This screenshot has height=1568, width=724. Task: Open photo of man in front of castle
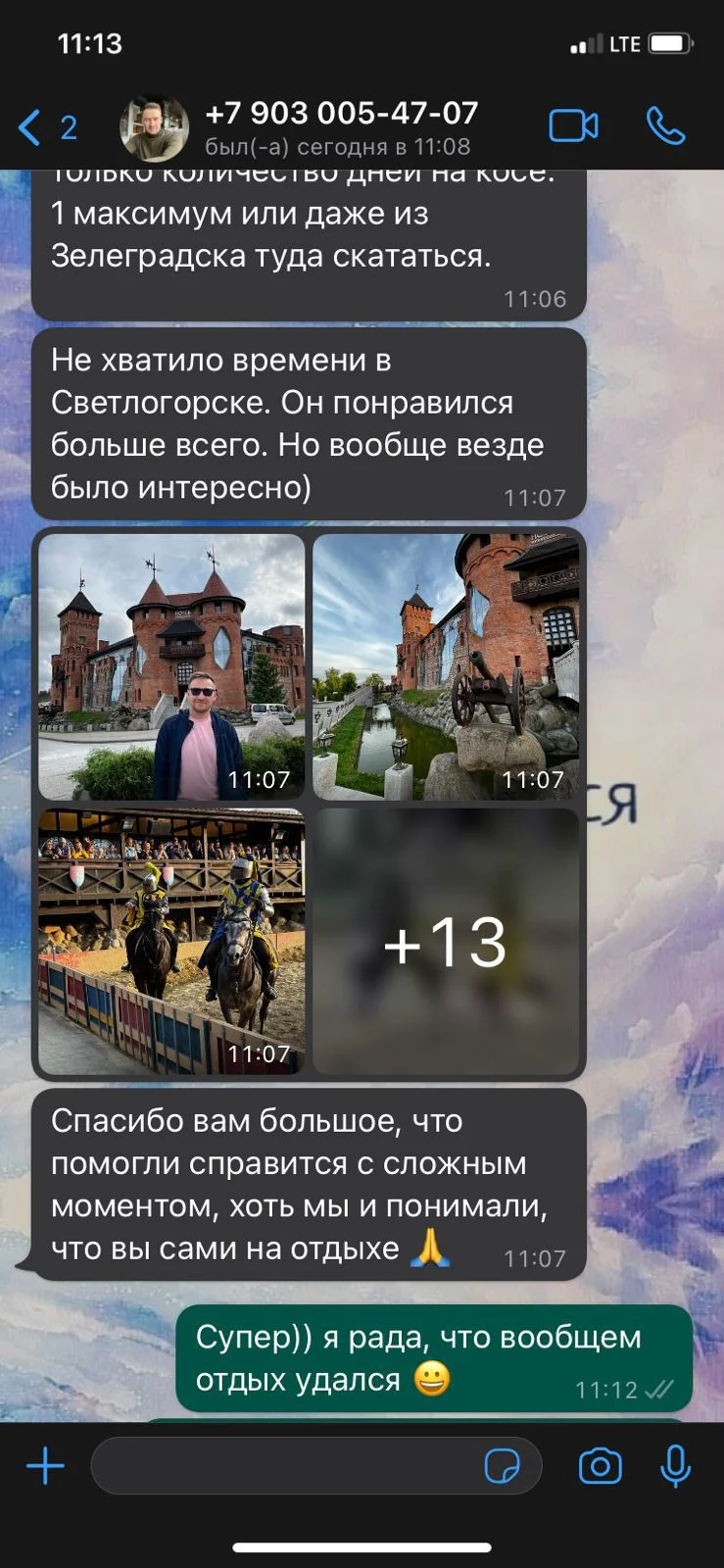pos(171,666)
